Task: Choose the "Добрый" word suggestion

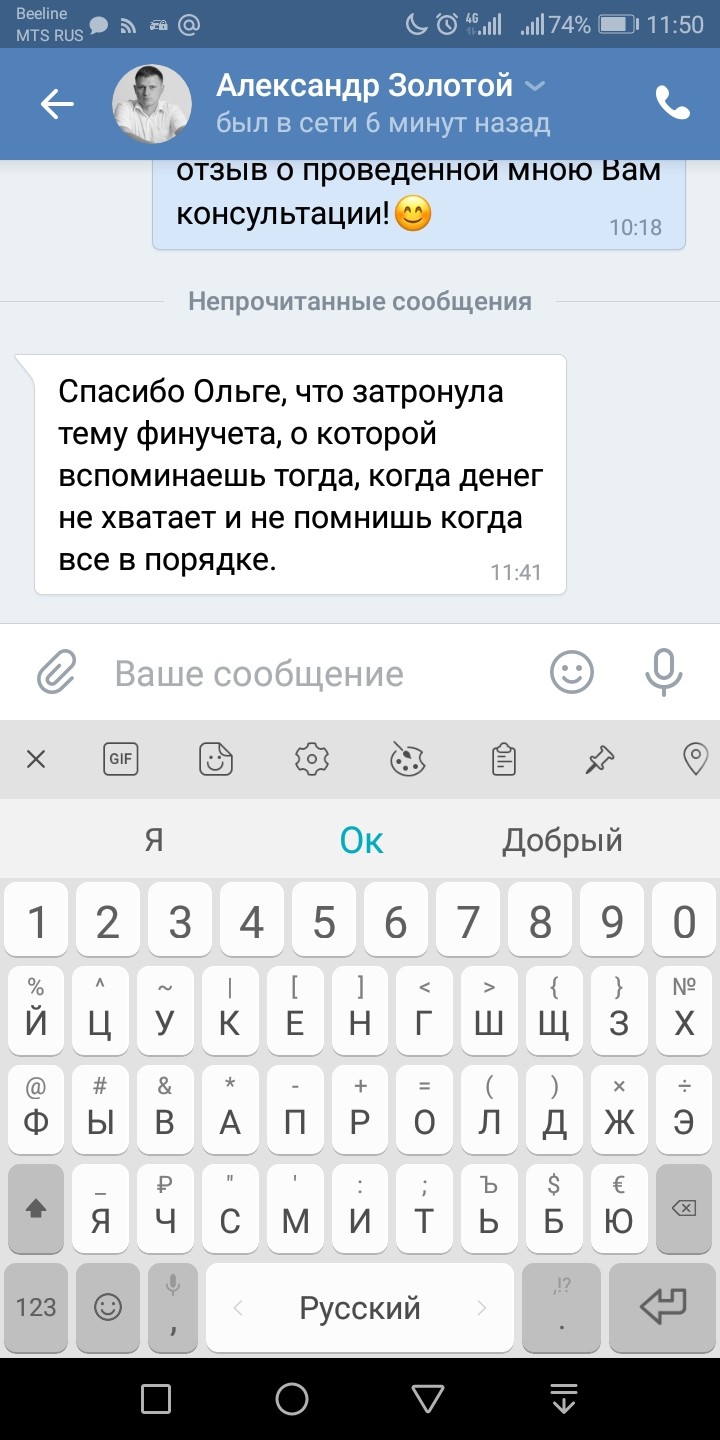Action: tap(562, 840)
